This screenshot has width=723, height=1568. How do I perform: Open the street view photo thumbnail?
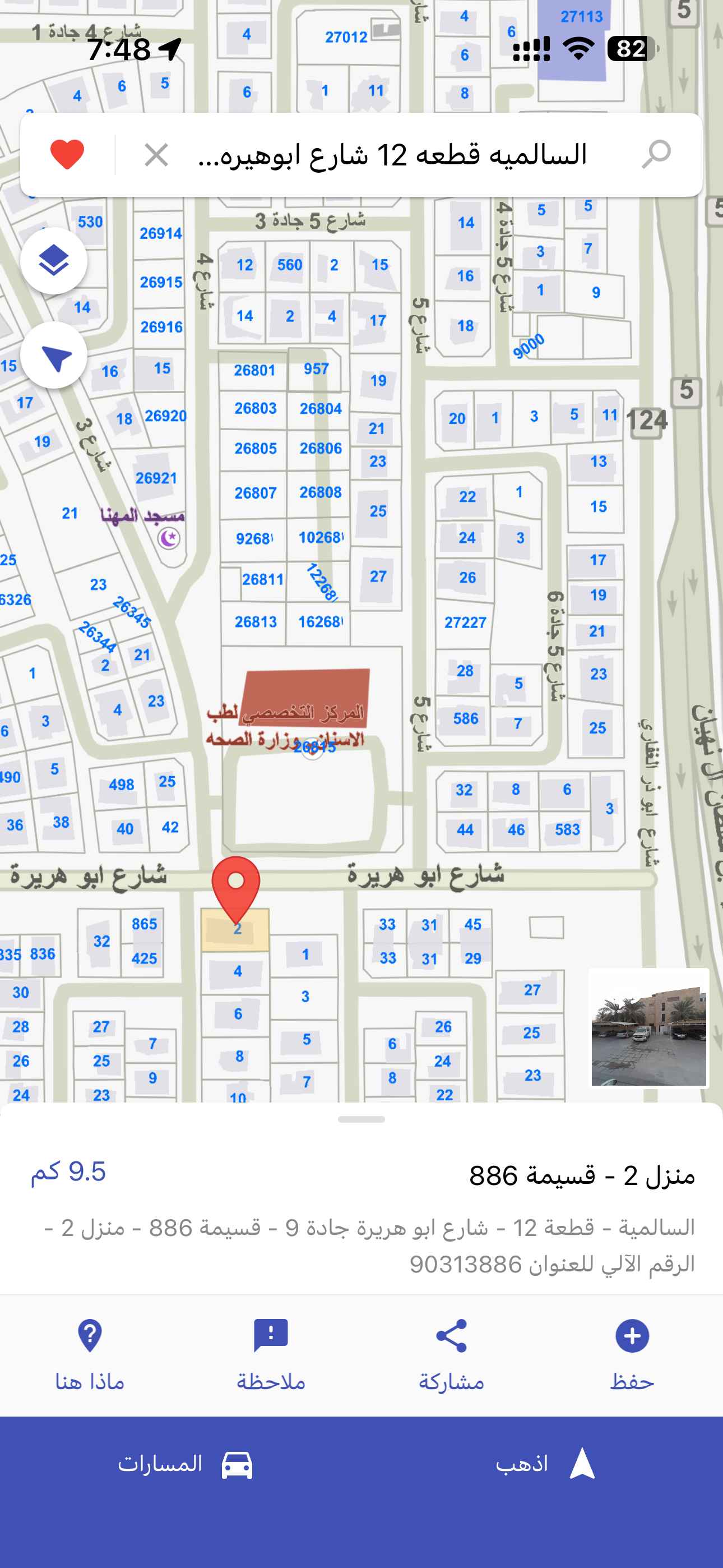coord(649,1027)
